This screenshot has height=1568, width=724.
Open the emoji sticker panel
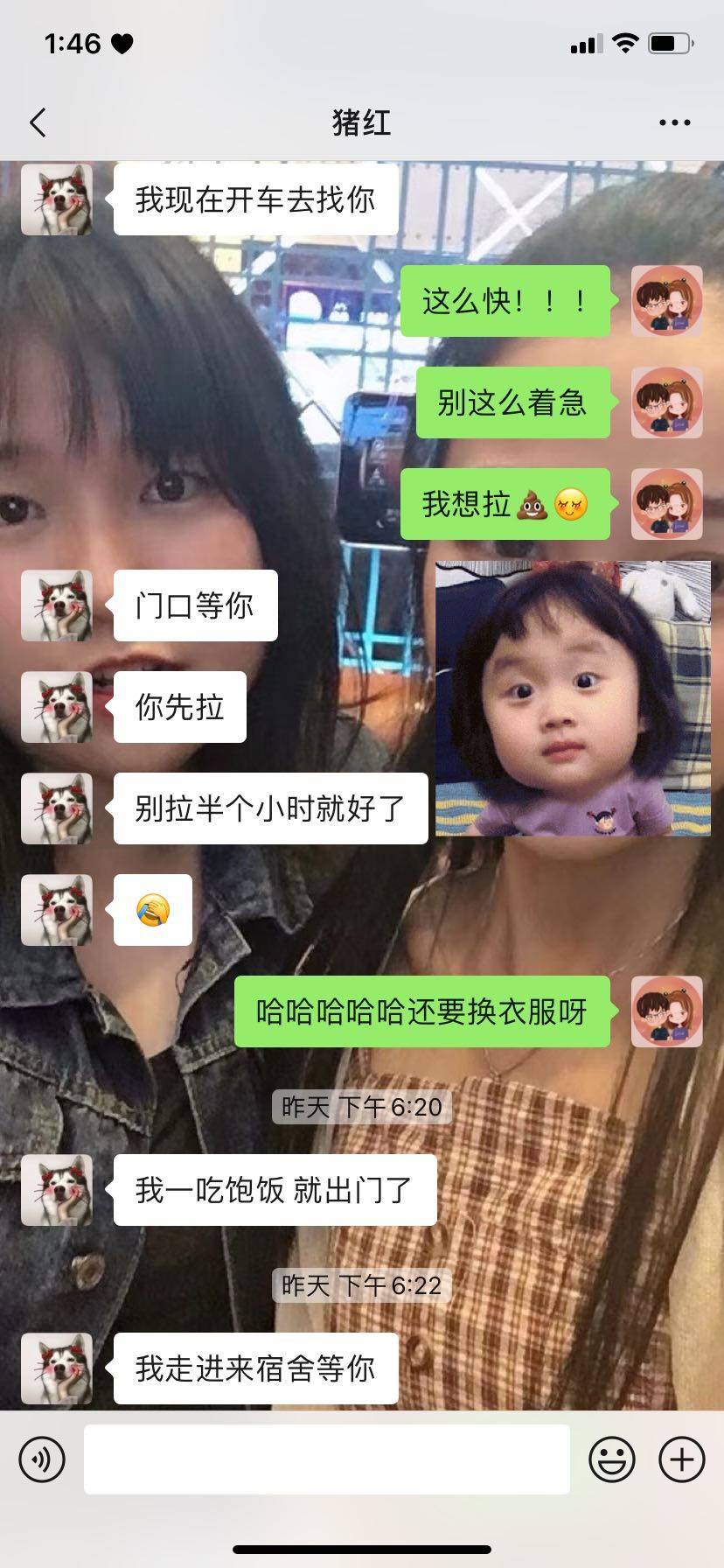[611, 1459]
